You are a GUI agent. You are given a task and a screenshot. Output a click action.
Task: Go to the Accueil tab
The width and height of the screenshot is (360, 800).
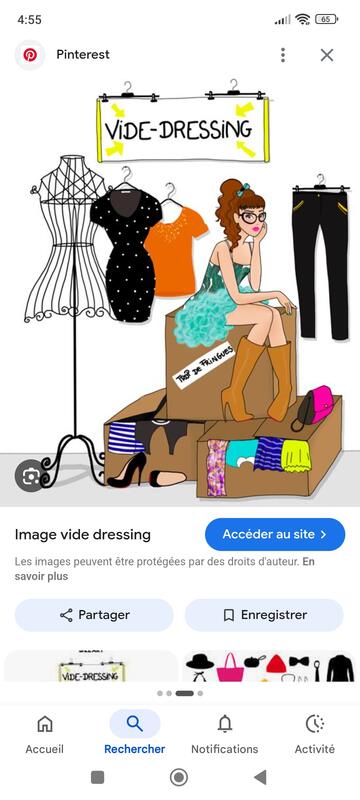point(45,734)
